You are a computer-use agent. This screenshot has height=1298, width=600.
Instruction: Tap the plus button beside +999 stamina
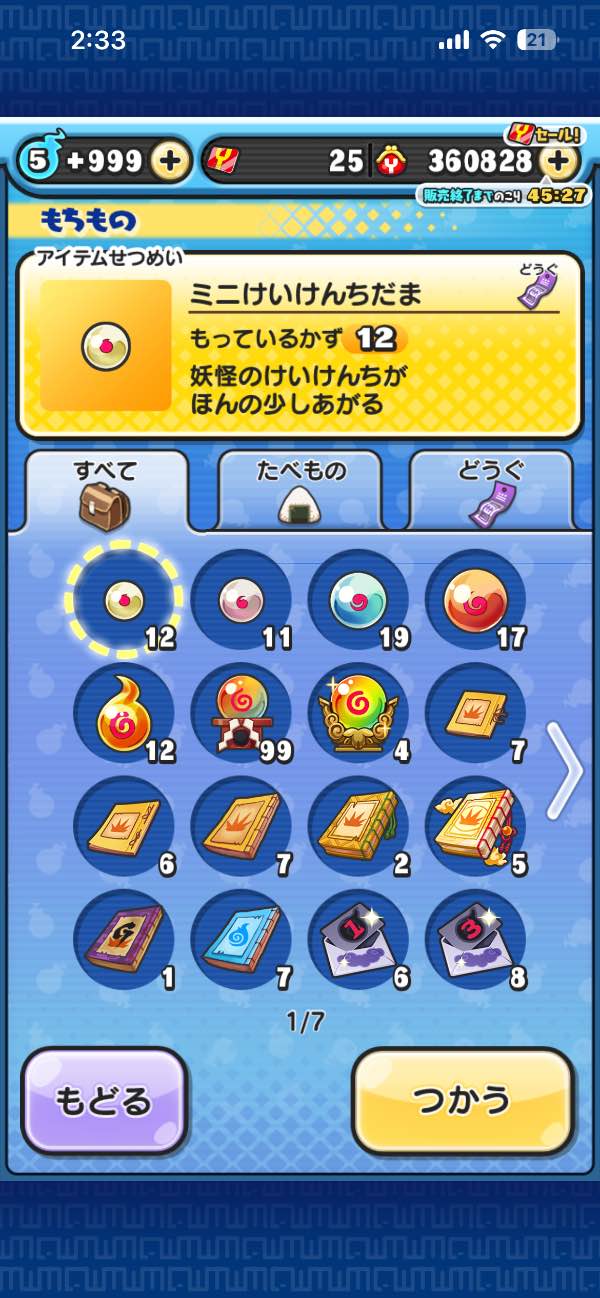click(x=171, y=160)
